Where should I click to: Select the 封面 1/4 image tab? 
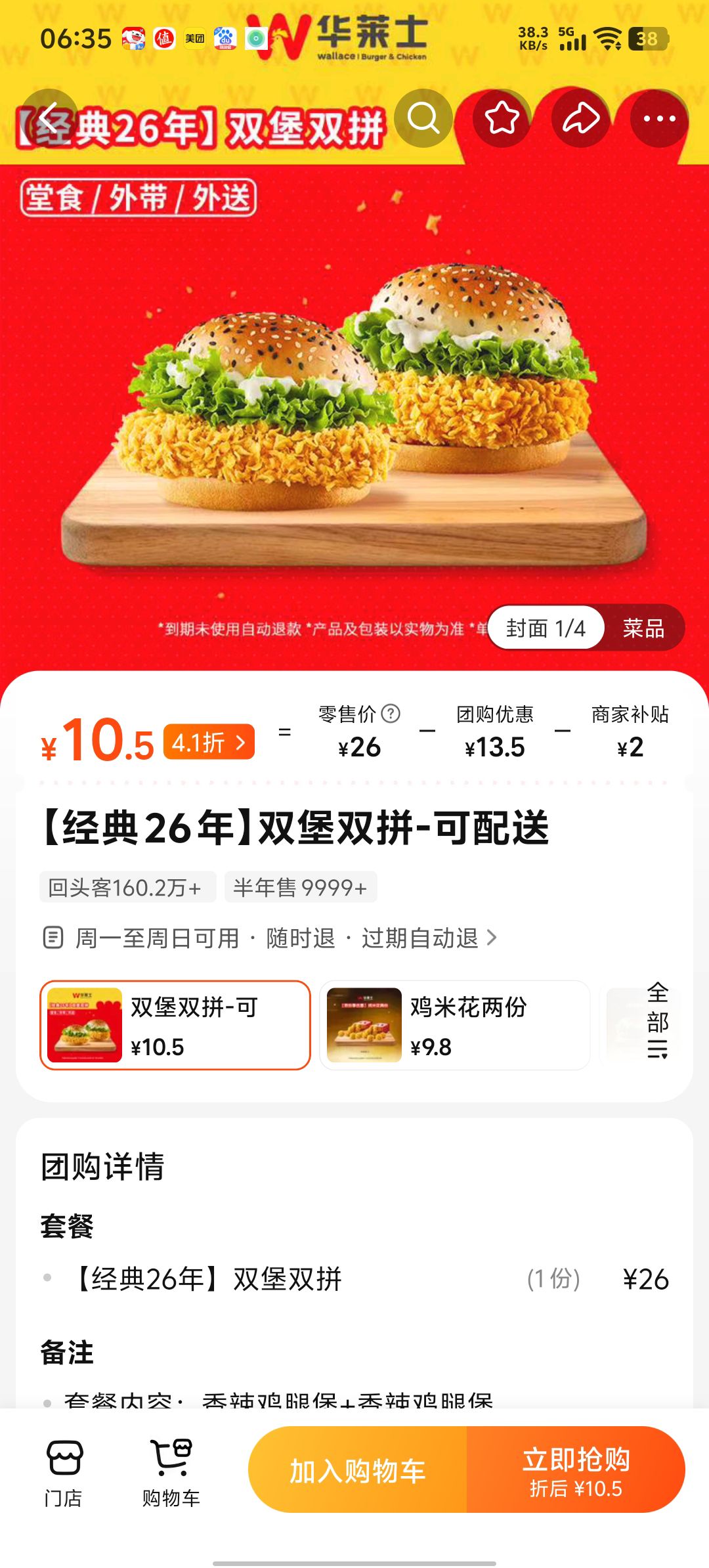coord(546,628)
